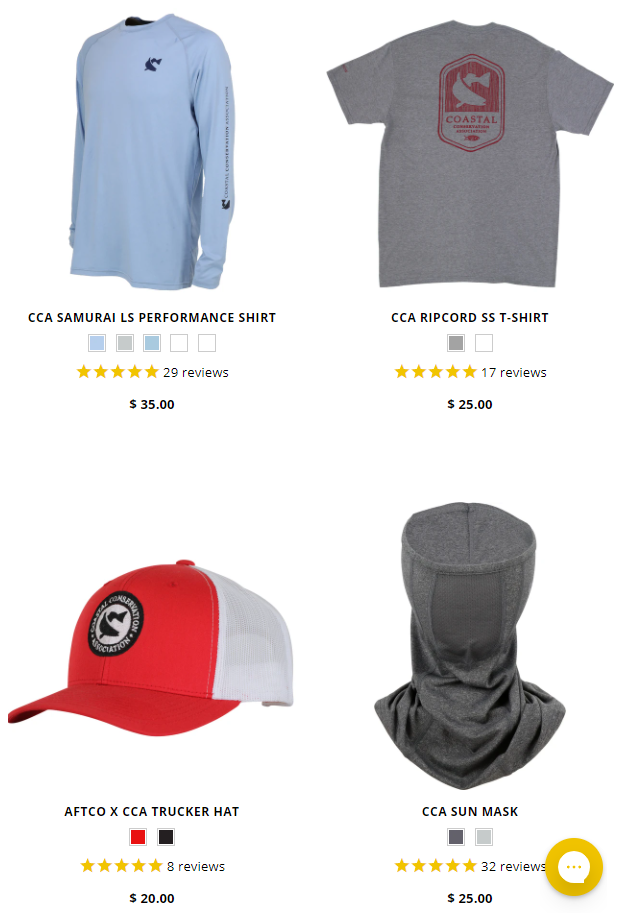Choose the white swatch for Ripcord T-shirt

[484, 343]
